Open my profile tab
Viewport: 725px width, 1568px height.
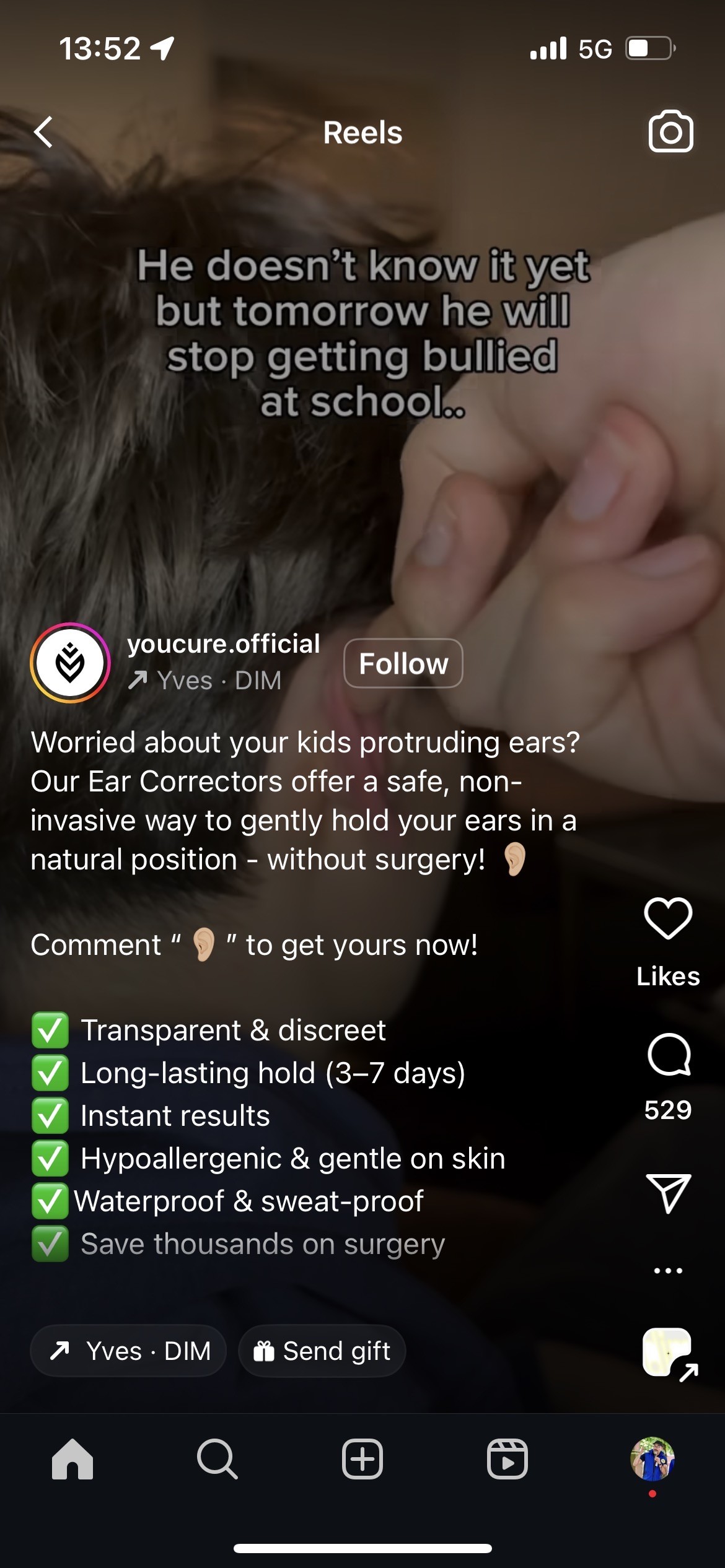point(652,1459)
